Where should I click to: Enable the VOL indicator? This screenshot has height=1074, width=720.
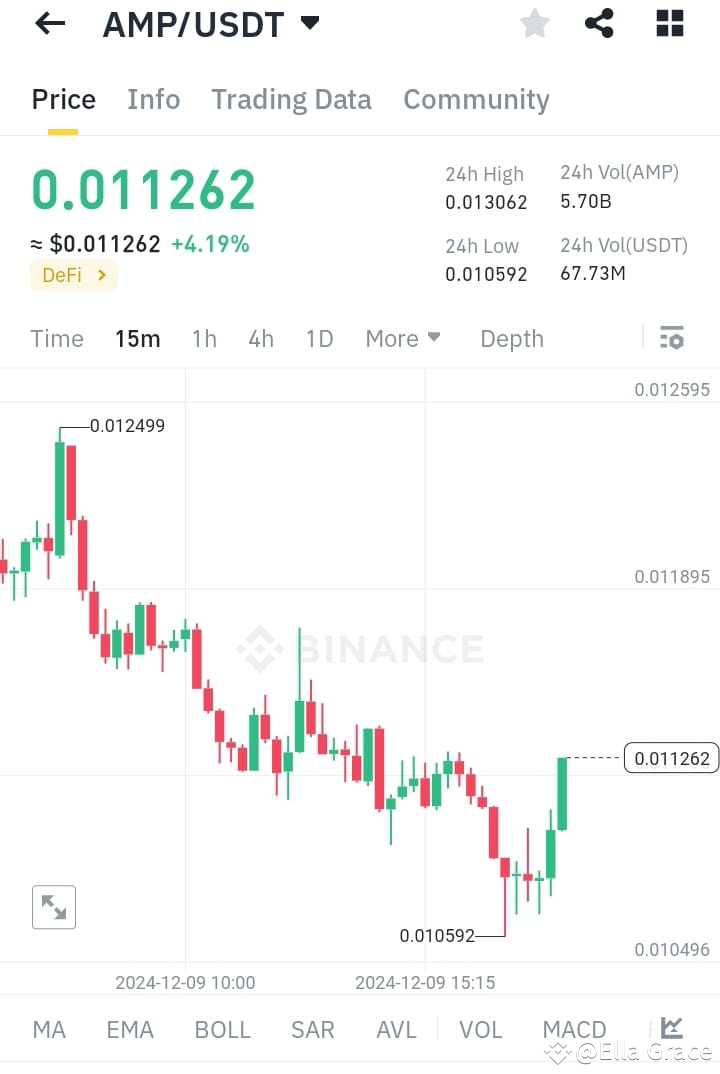(x=481, y=1029)
